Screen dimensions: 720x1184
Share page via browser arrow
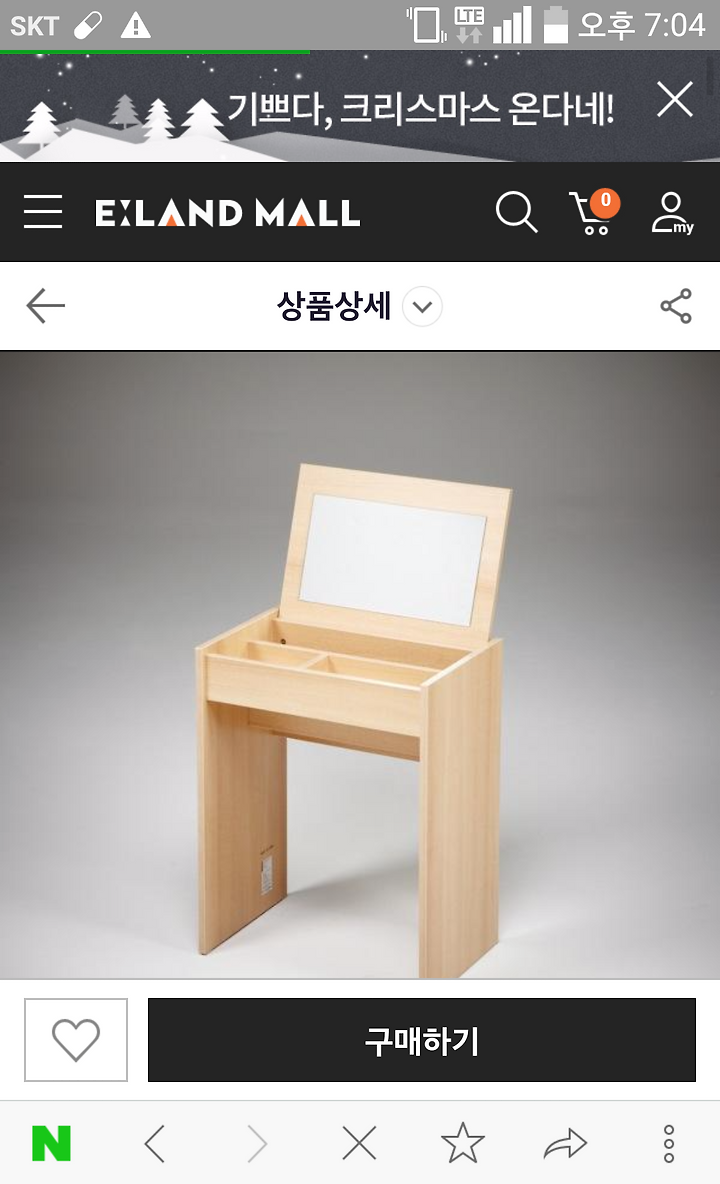pos(565,1143)
